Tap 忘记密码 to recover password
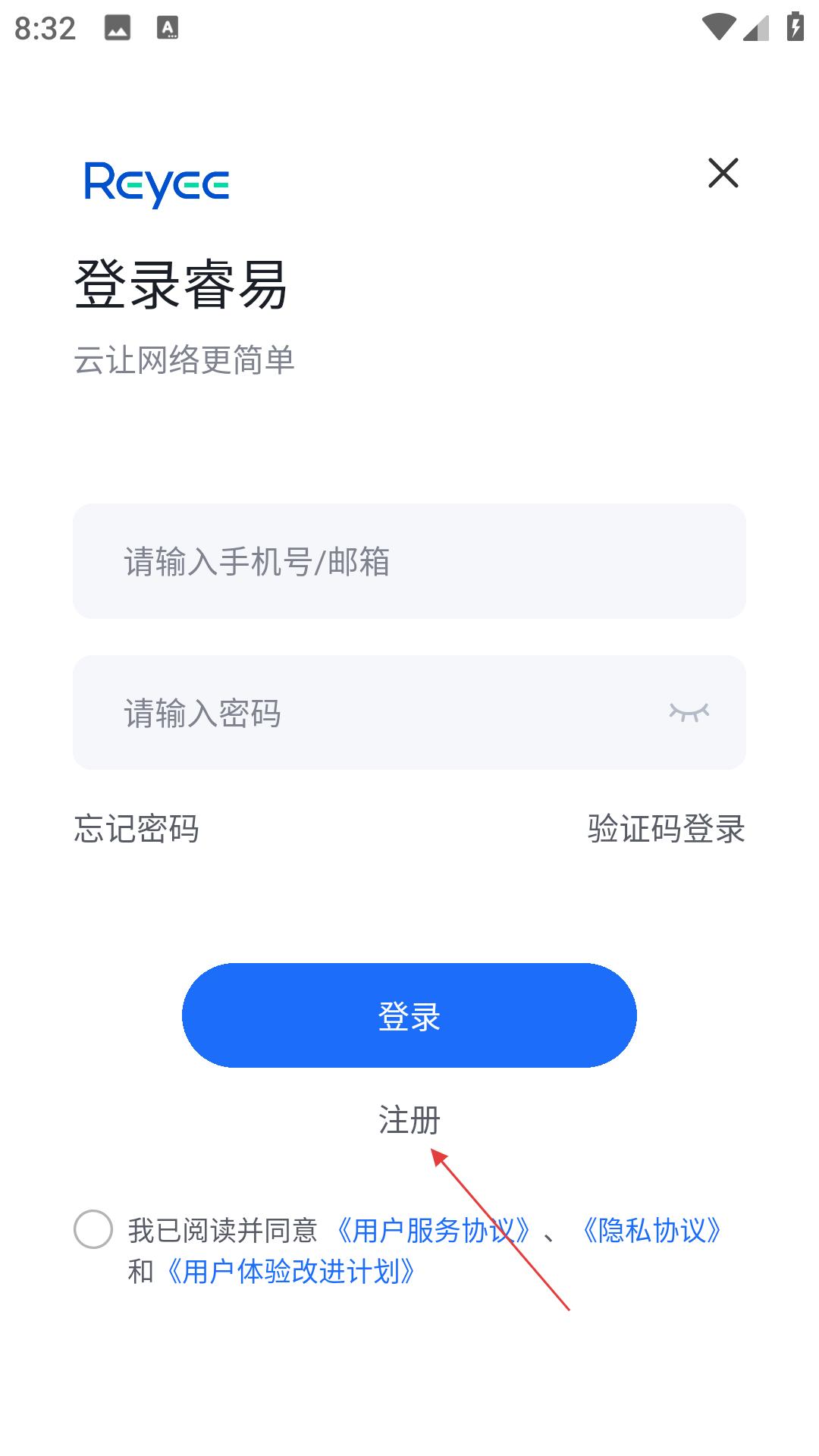This screenshot has height=1456, width=819. [x=138, y=829]
